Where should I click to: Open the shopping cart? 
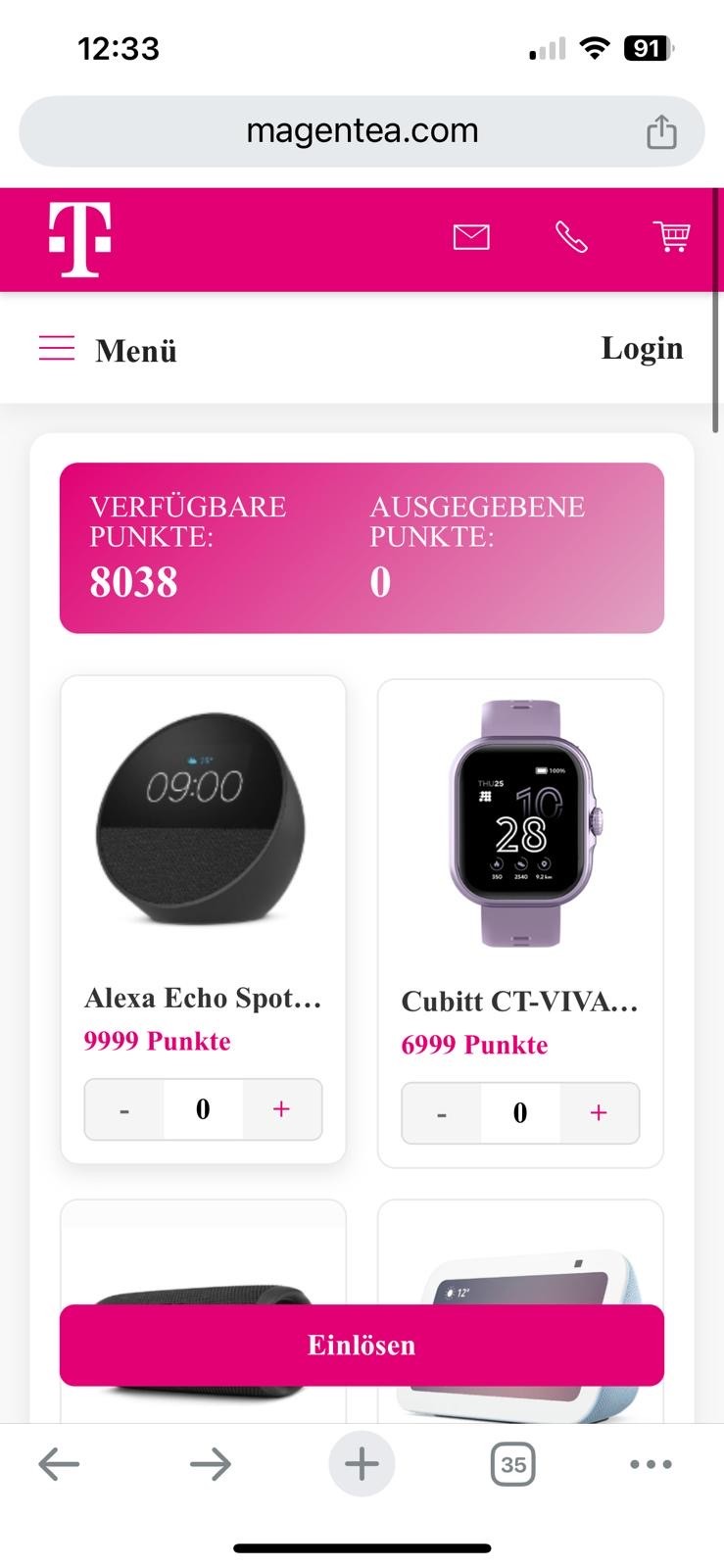(x=671, y=237)
